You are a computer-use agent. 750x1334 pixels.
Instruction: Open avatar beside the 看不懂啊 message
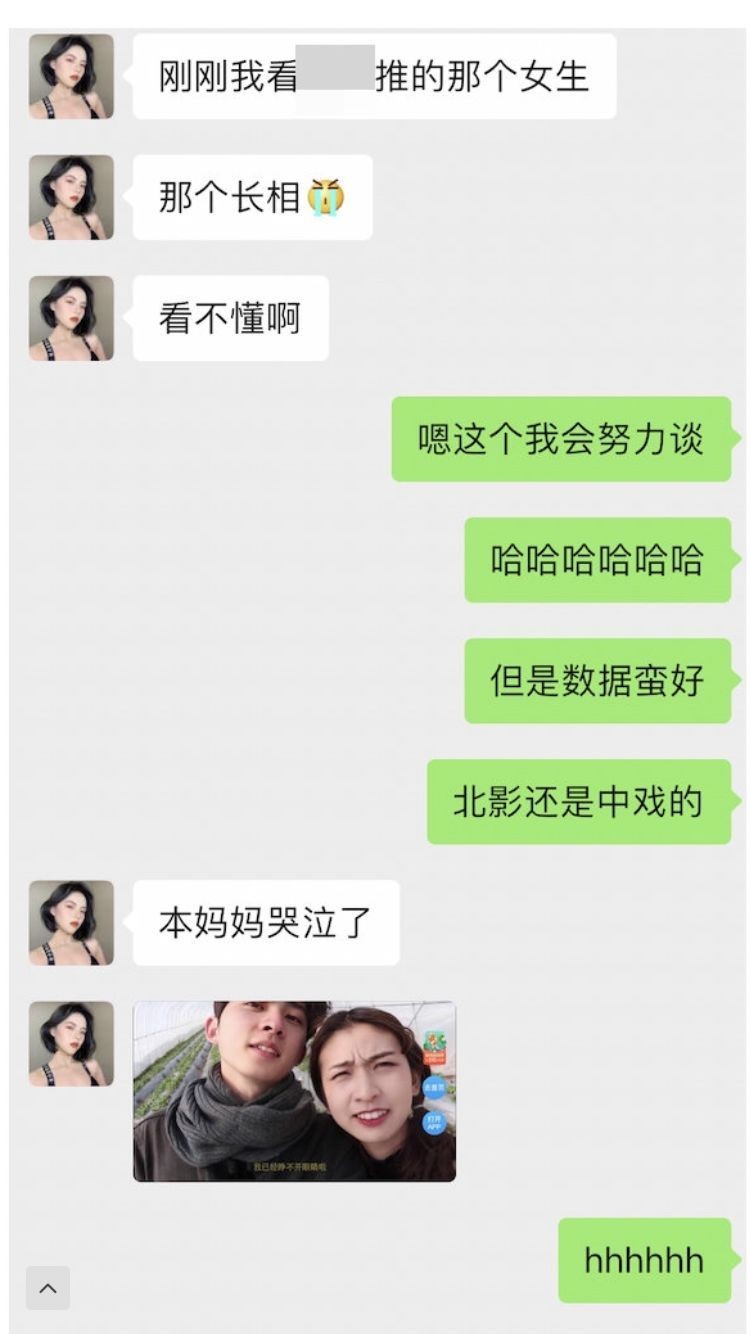point(71,318)
